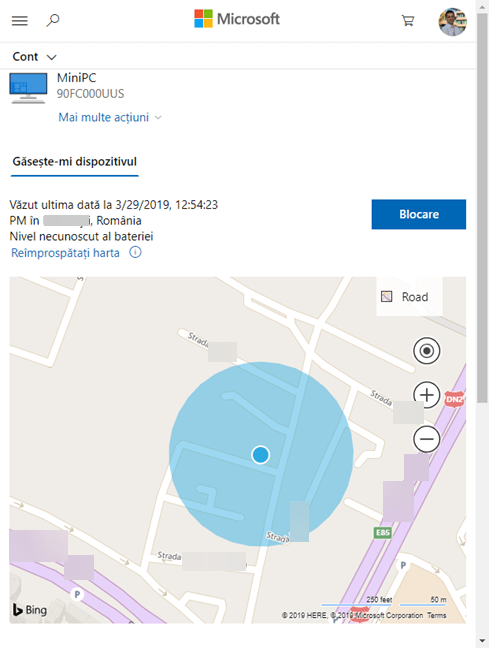Image resolution: width=489 pixels, height=648 pixels.
Task: Zoom in on the map
Action: (427, 395)
